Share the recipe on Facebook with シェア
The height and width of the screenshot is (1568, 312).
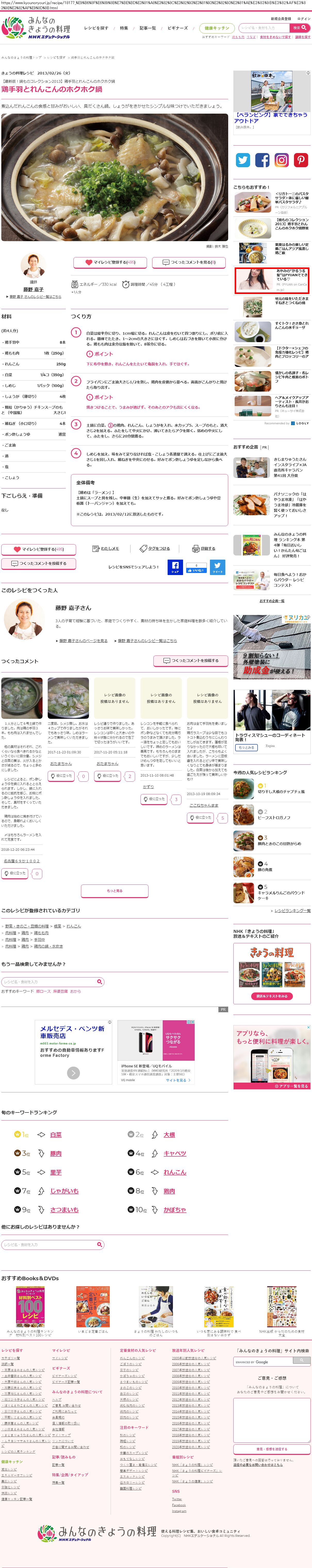point(175,567)
